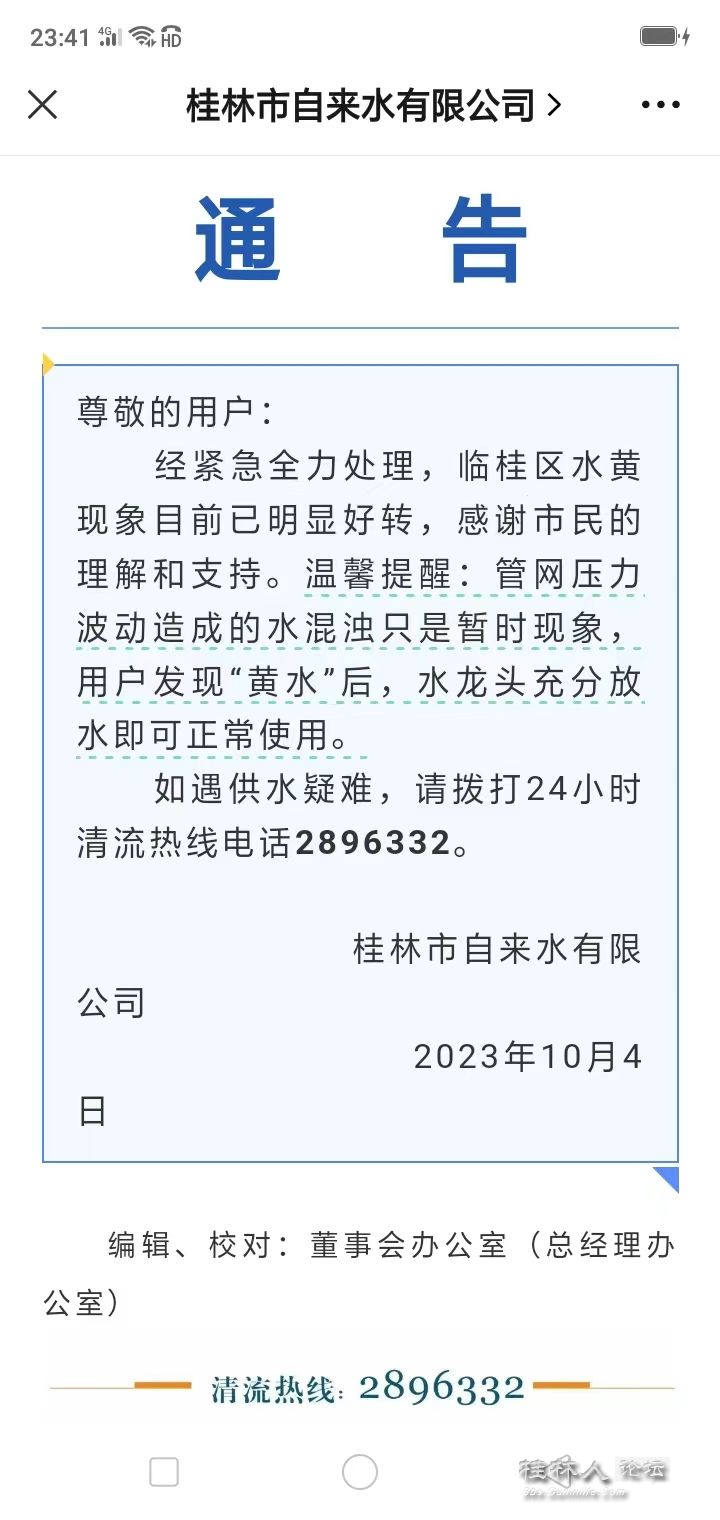The width and height of the screenshot is (720, 1520).
Task: Open recent apps via square button
Action: pyautogui.click(x=164, y=1472)
